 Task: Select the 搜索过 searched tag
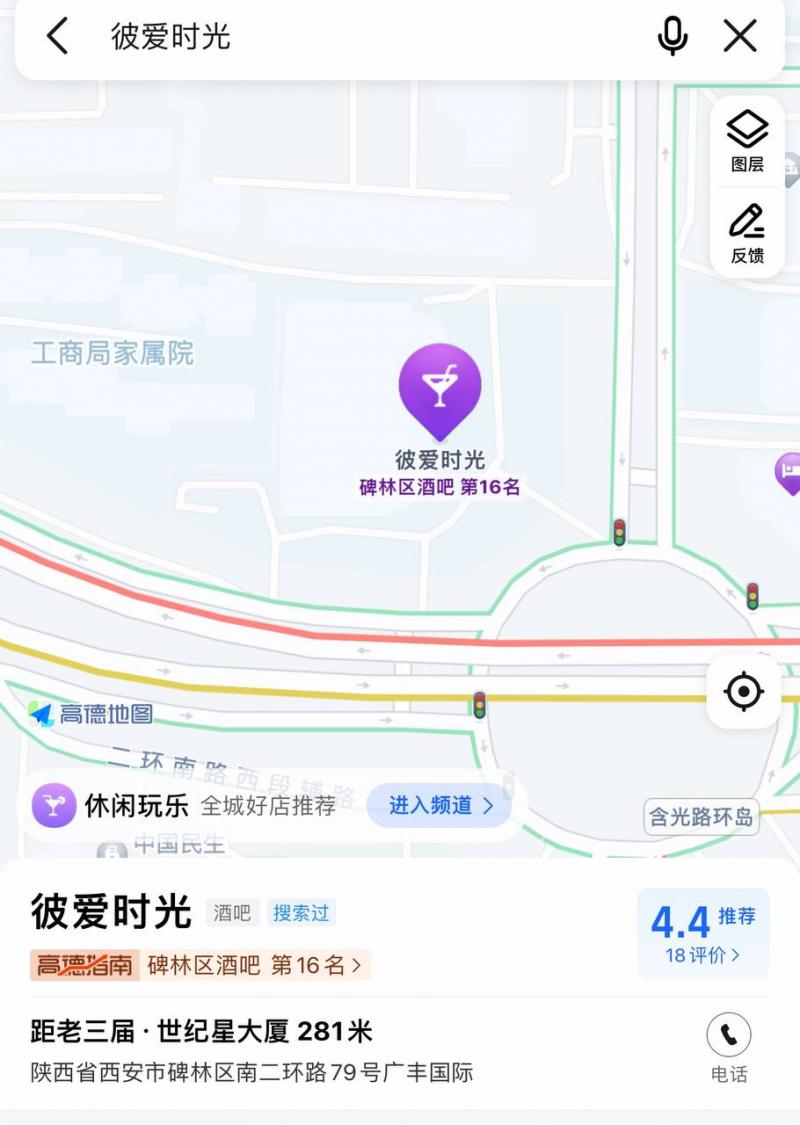click(x=300, y=912)
